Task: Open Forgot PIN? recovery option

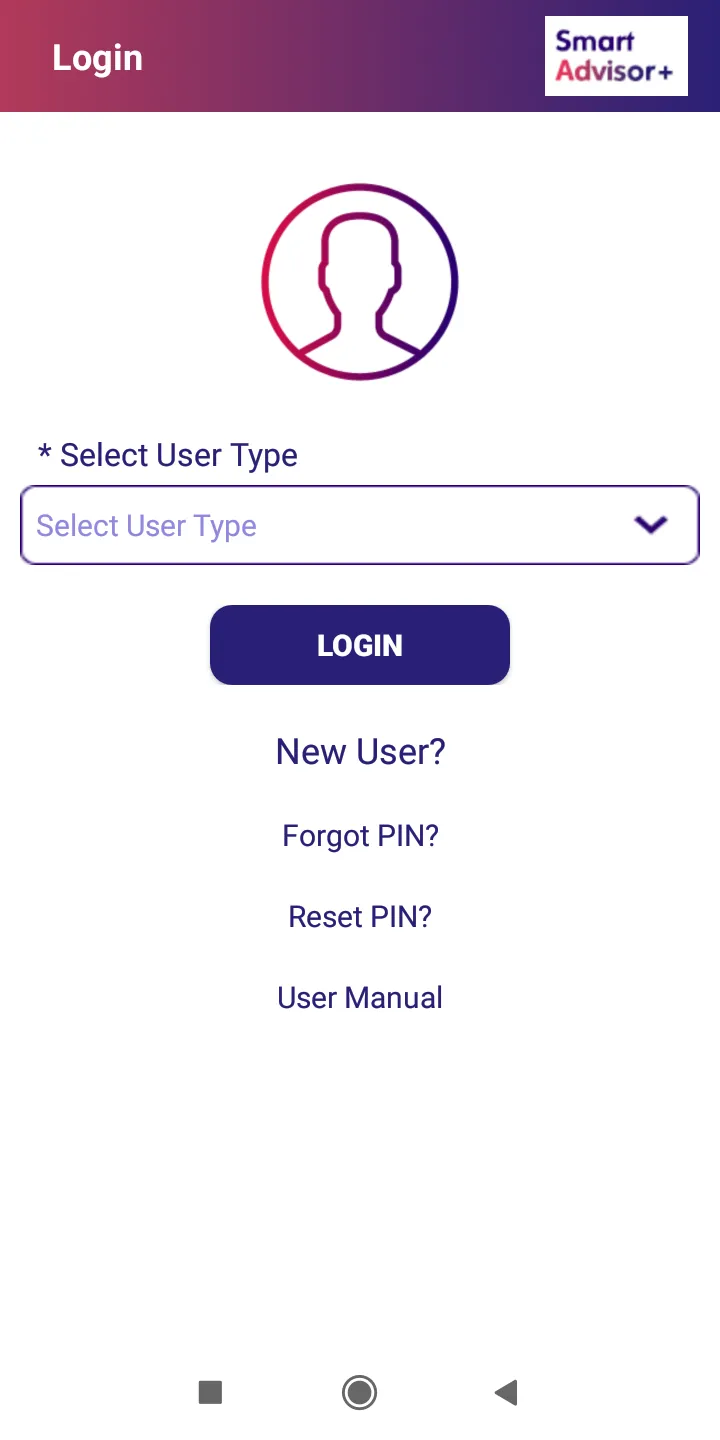Action: [360, 835]
